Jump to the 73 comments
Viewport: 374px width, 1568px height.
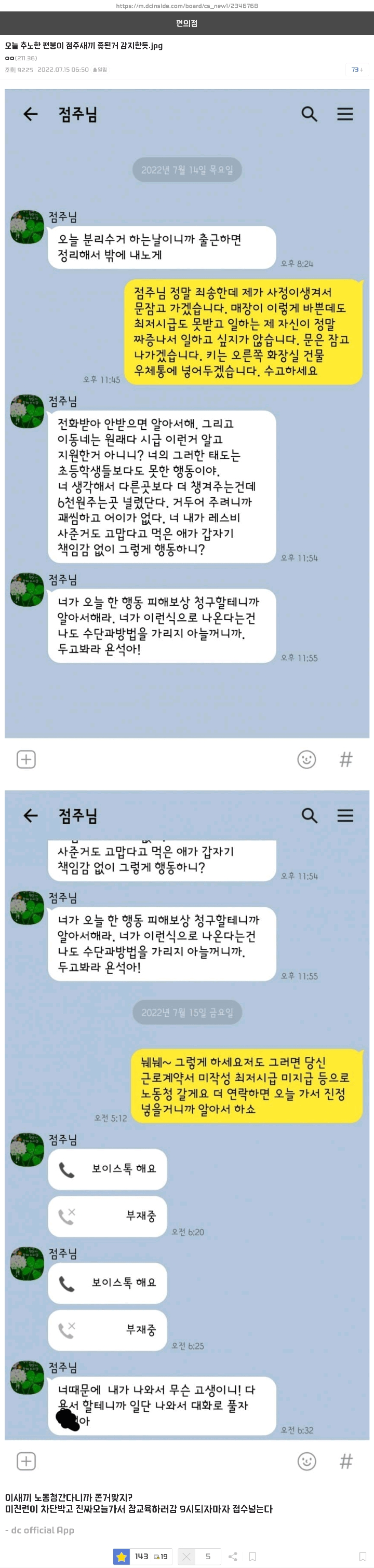click(x=356, y=70)
